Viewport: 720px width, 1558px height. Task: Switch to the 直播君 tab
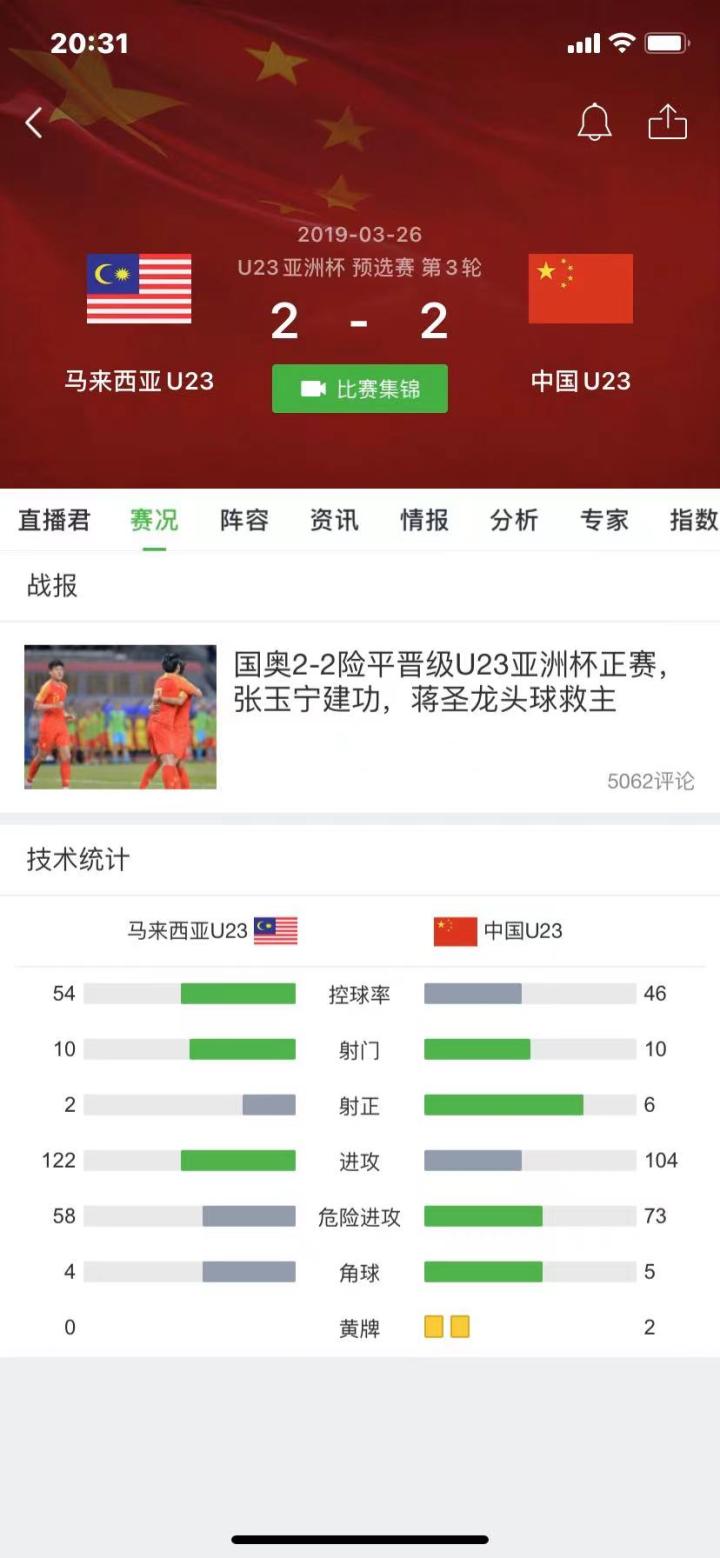pos(54,520)
